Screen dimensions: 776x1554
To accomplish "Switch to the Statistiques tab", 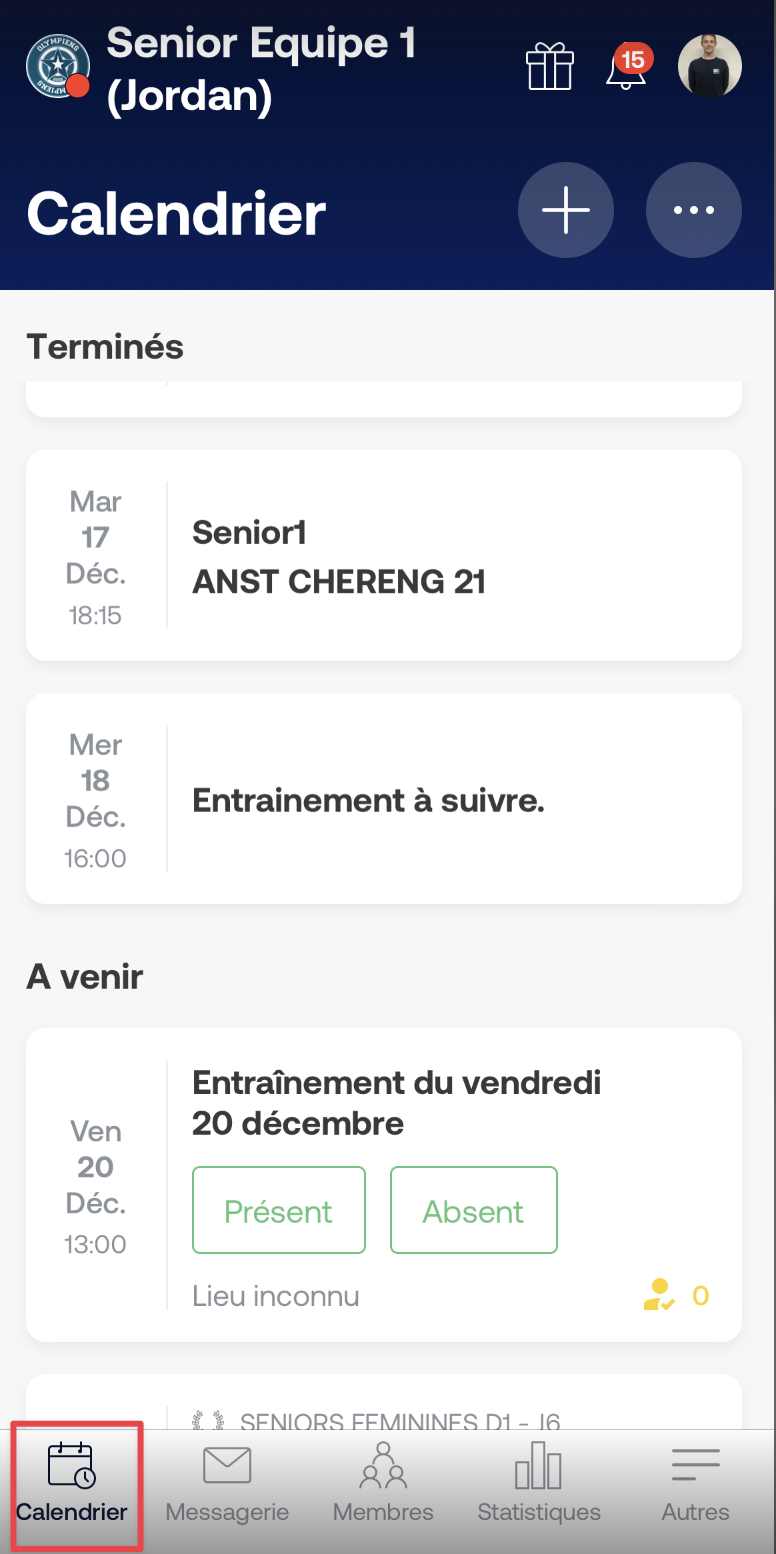I will pyautogui.click(x=539, y=1485).
